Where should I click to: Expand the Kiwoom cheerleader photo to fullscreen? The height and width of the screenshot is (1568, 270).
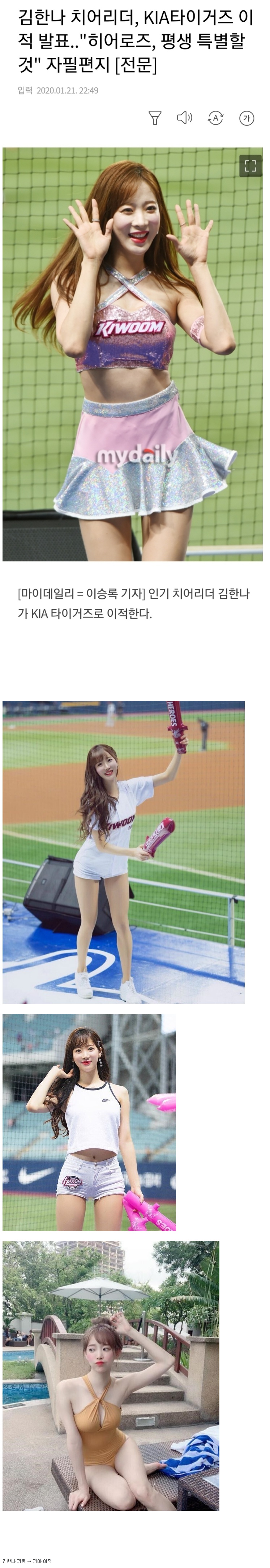click(250, 165)
